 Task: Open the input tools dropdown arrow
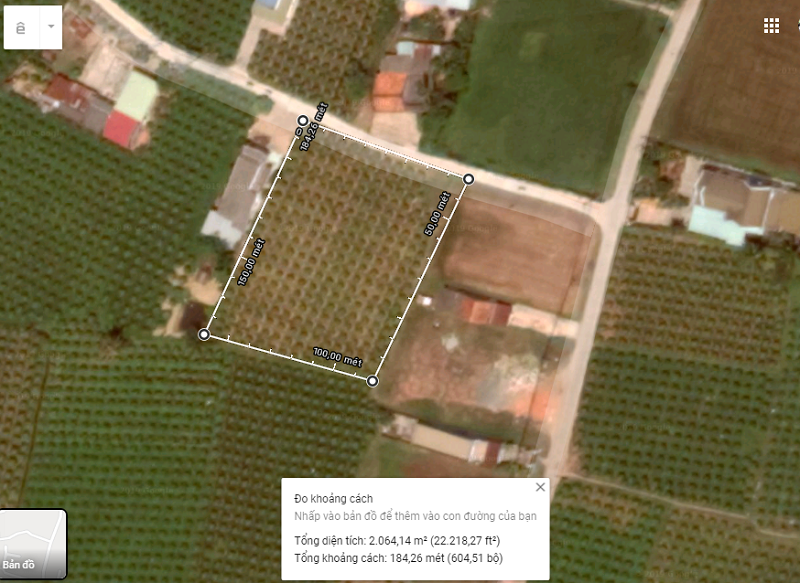point(50,28)
